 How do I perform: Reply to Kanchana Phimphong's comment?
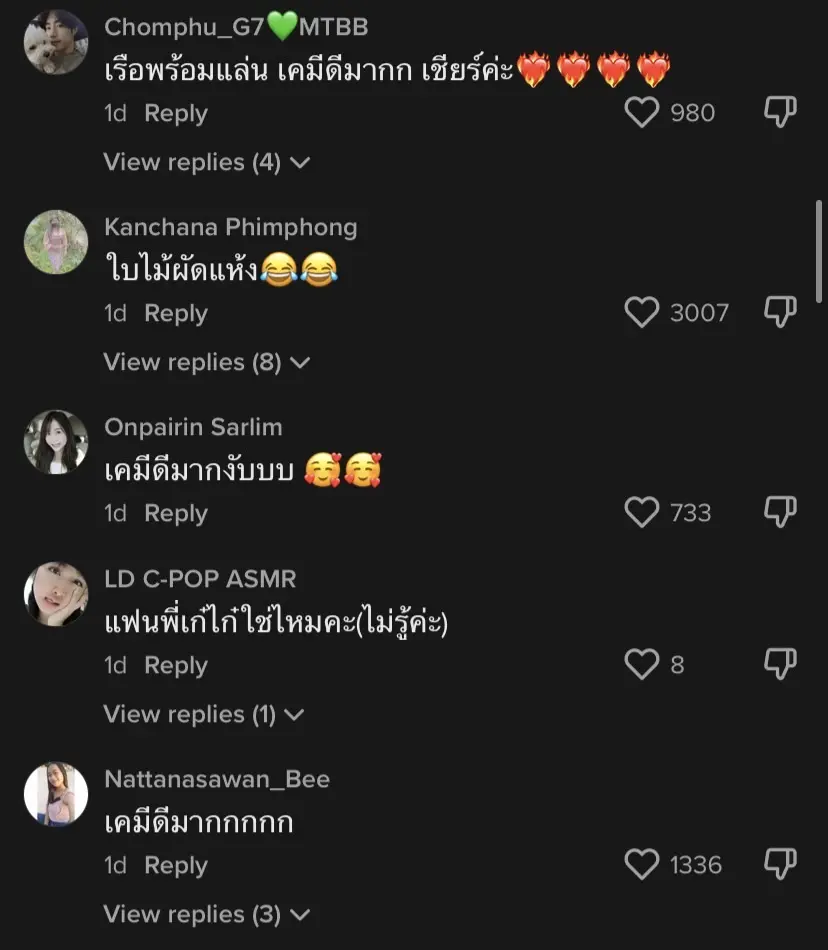point(176,312)
